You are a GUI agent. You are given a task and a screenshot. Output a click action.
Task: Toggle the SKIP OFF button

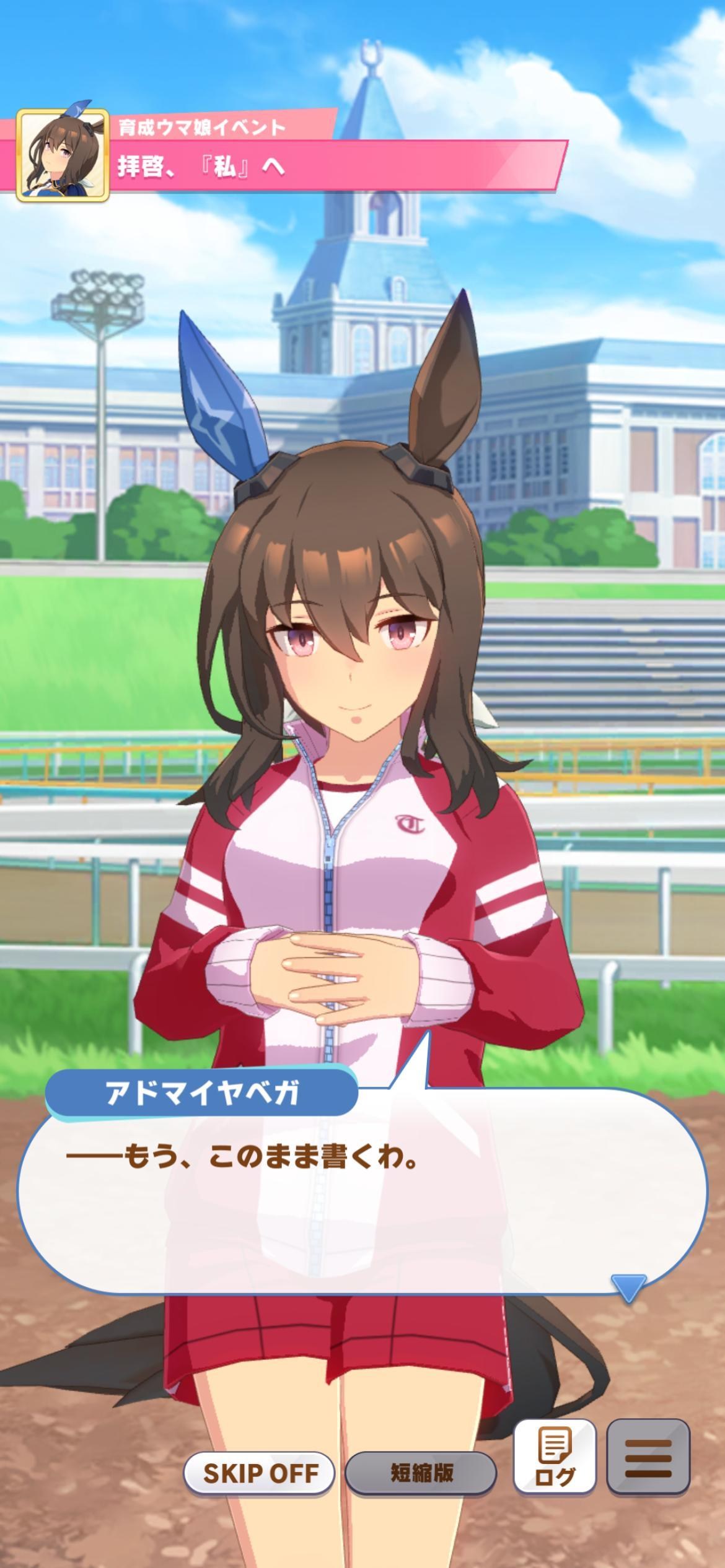click(259, 1473)
